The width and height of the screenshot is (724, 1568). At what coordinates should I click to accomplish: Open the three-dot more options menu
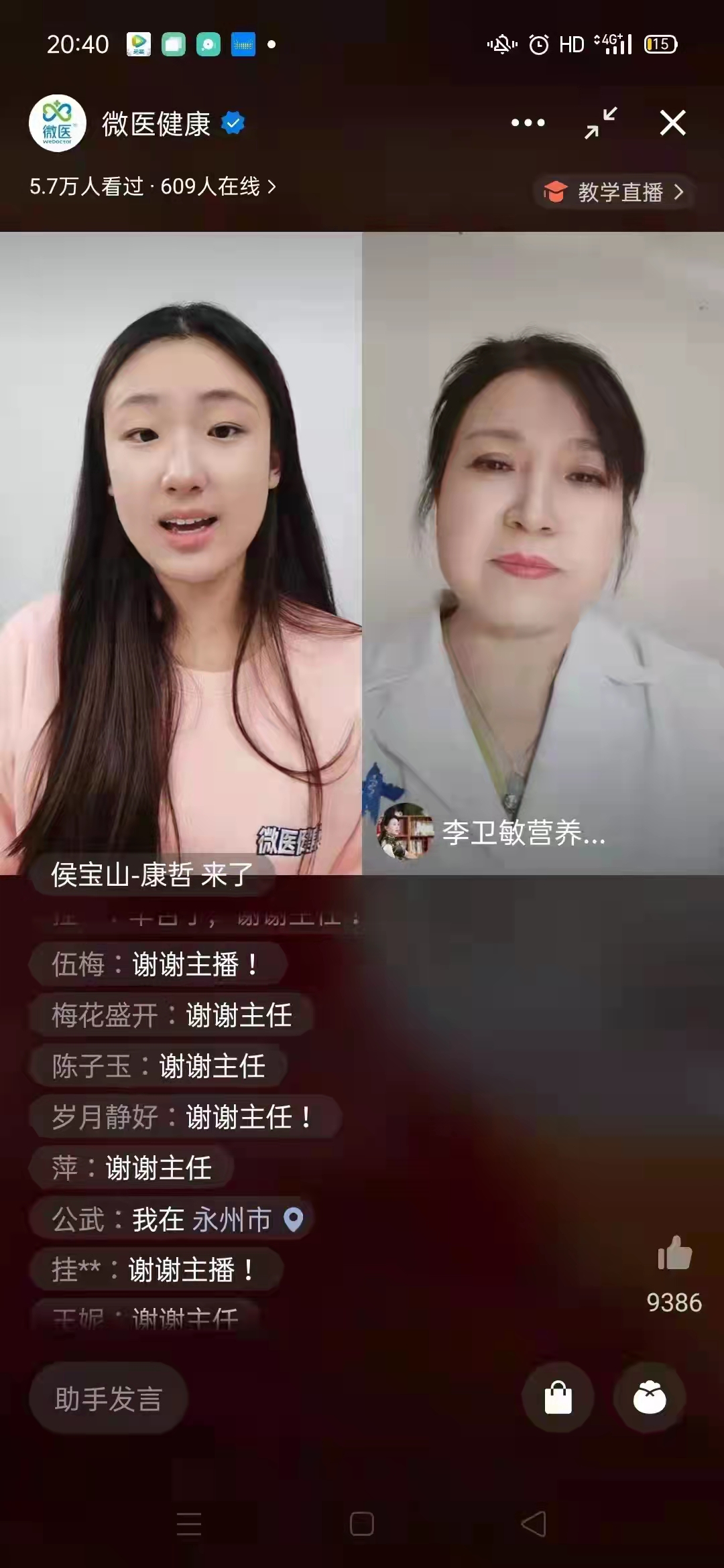click(x=528, y=123)
